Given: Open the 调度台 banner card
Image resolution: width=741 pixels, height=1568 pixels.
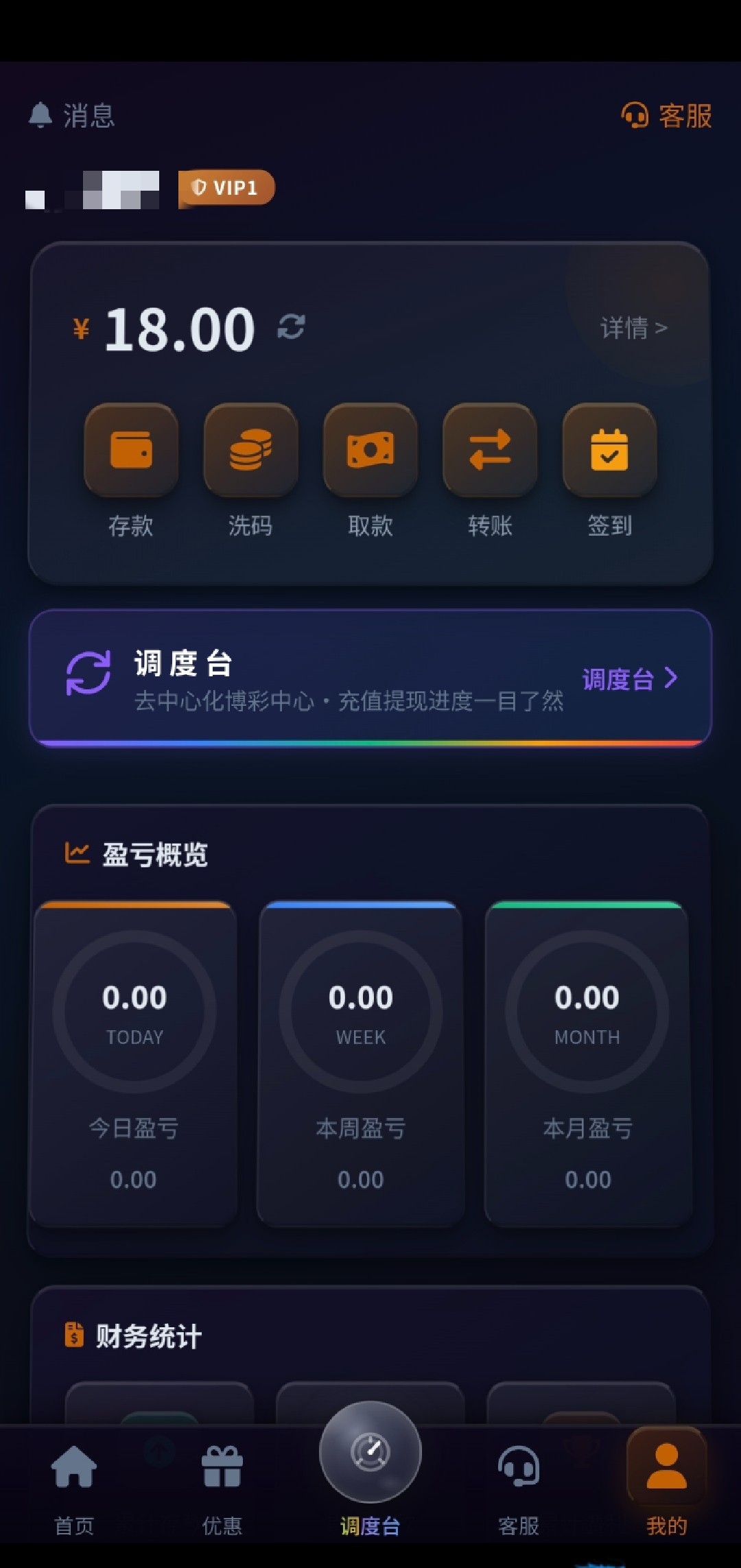Looking at the screenshot, I should [x=370, y=678].
